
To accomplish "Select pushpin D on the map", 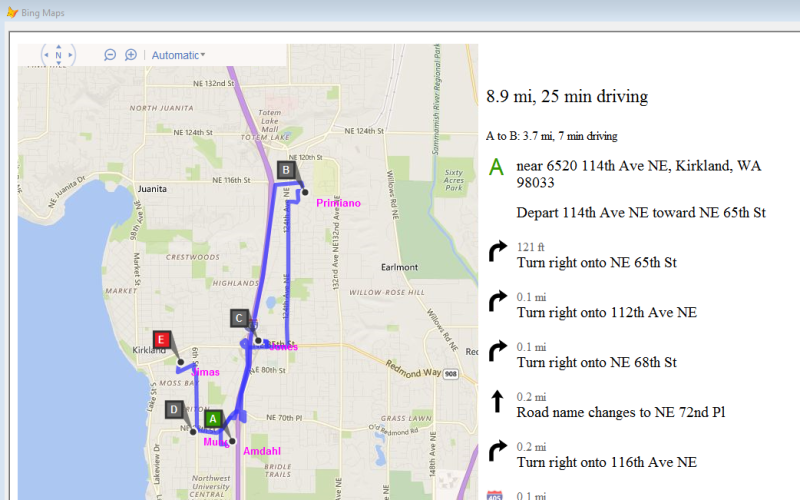I will (x=175, y=409).
